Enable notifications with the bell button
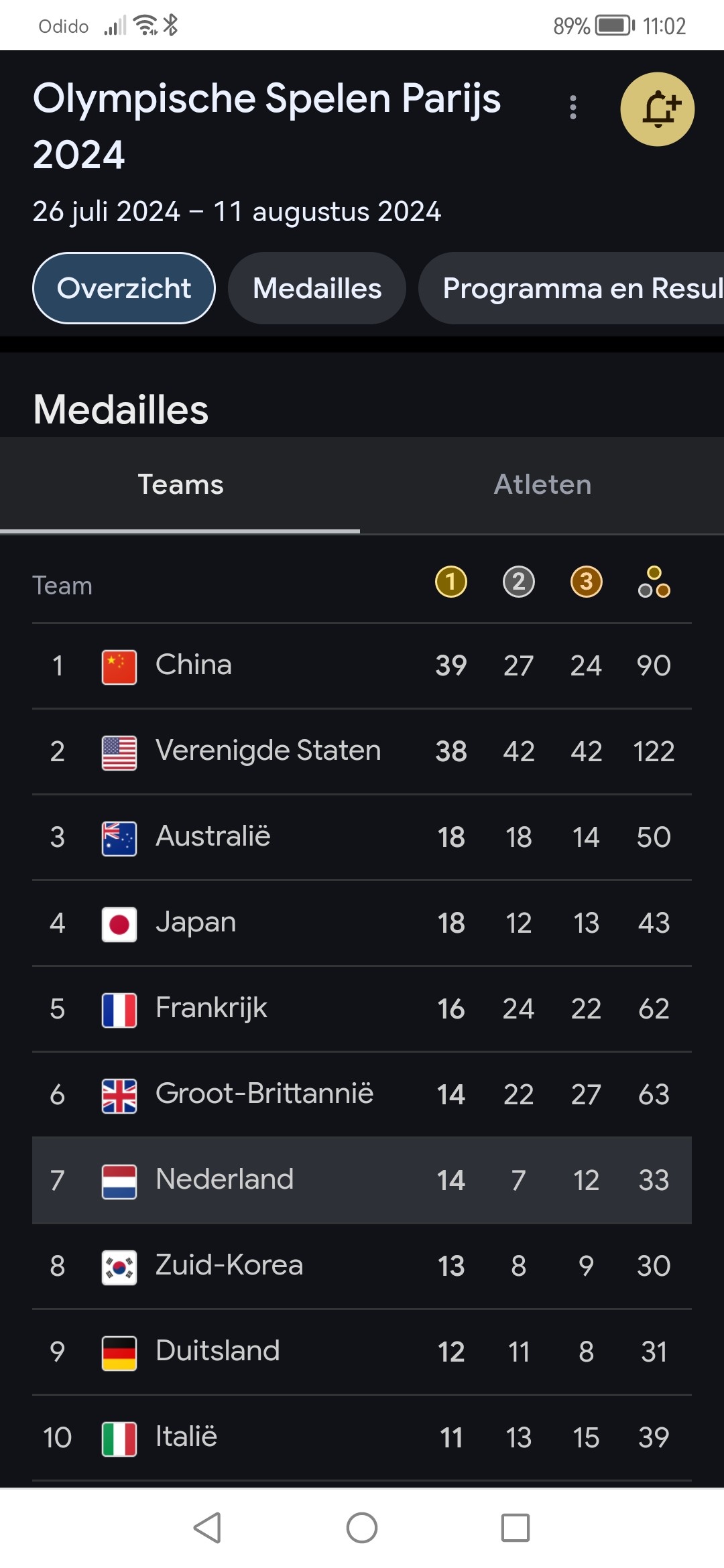 tap(657, 109)
